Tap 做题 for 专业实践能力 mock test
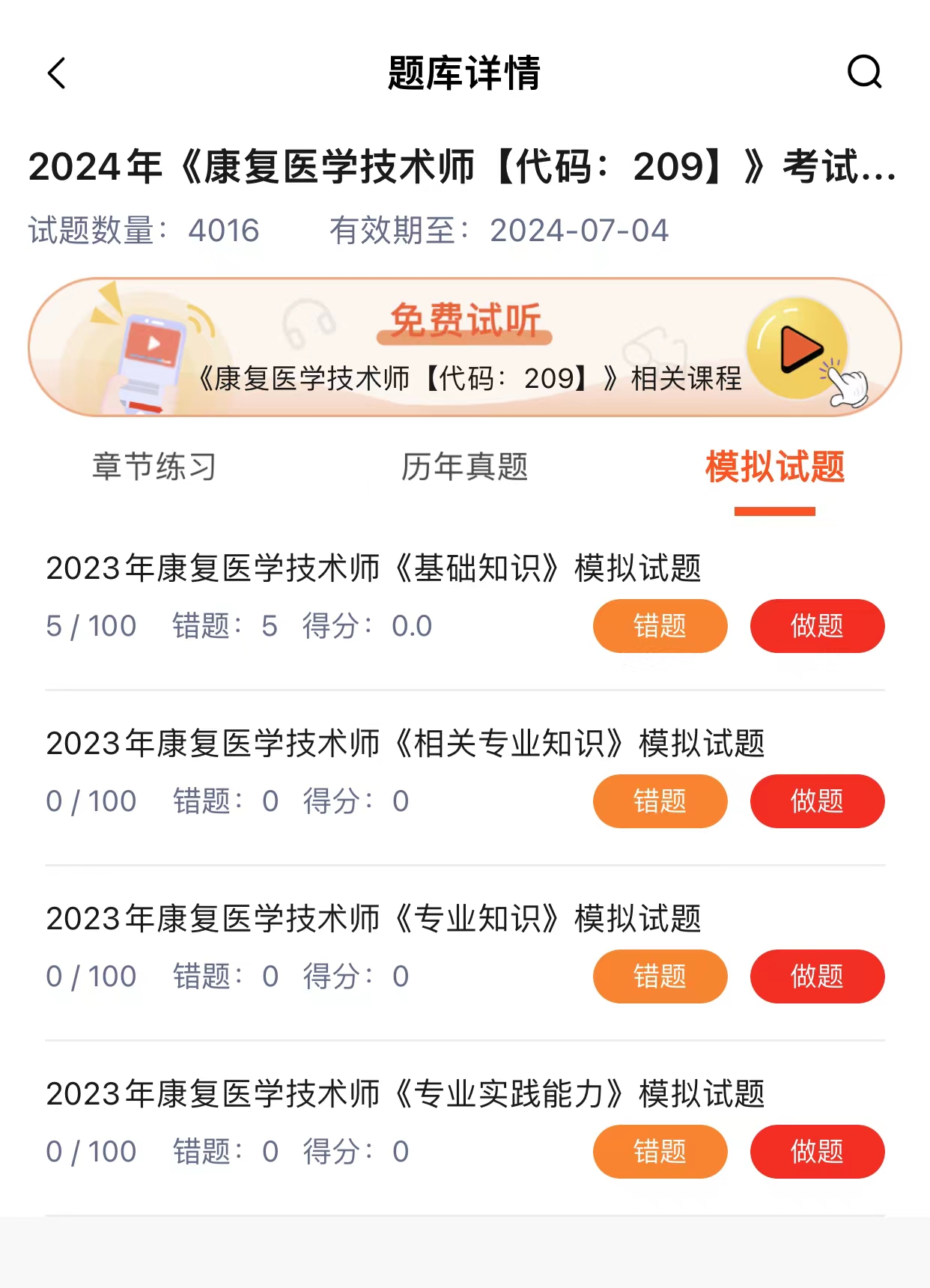This screenshot has width=930, height=1288. click(x=817, y=1152)
